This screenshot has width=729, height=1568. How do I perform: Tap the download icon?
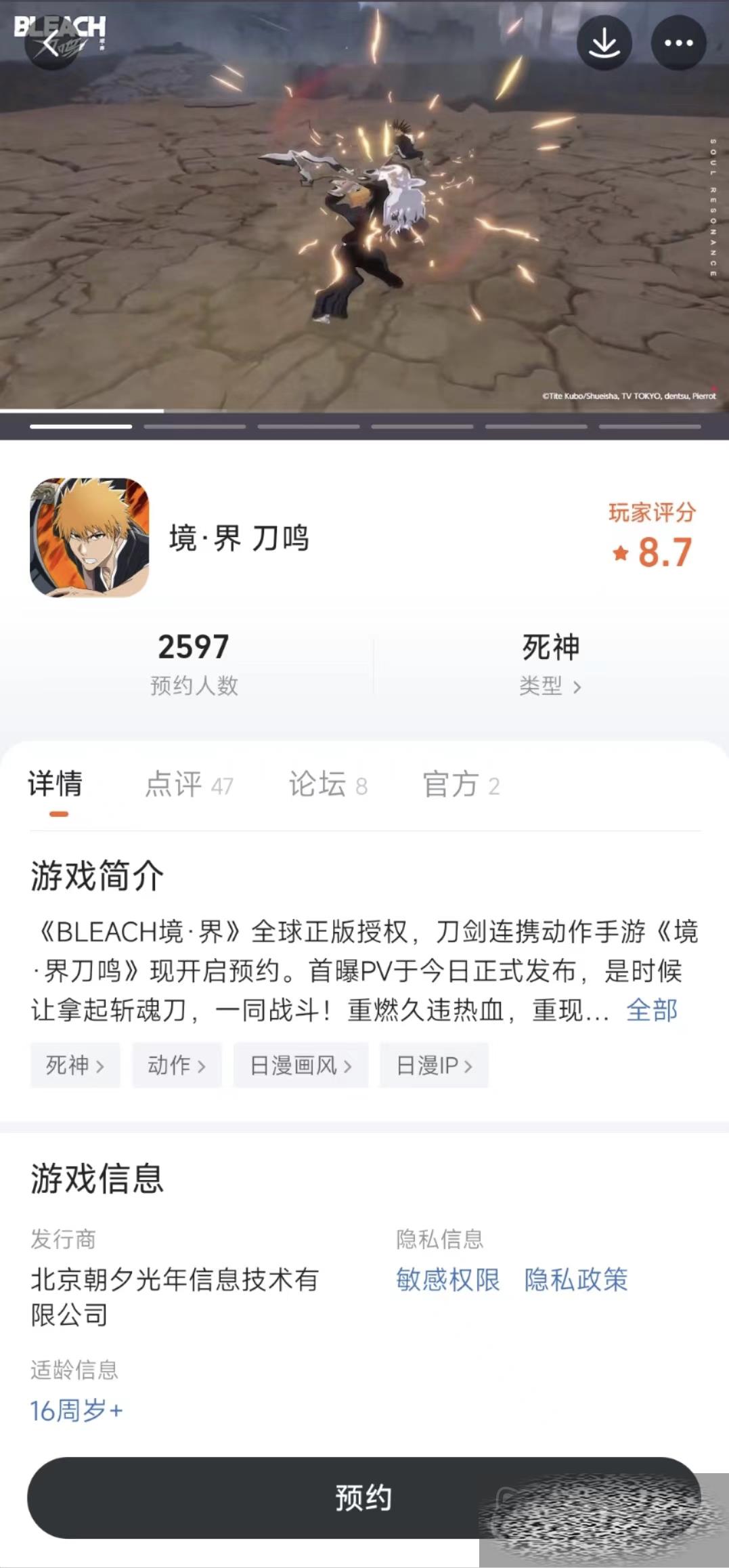click(604, 43)
